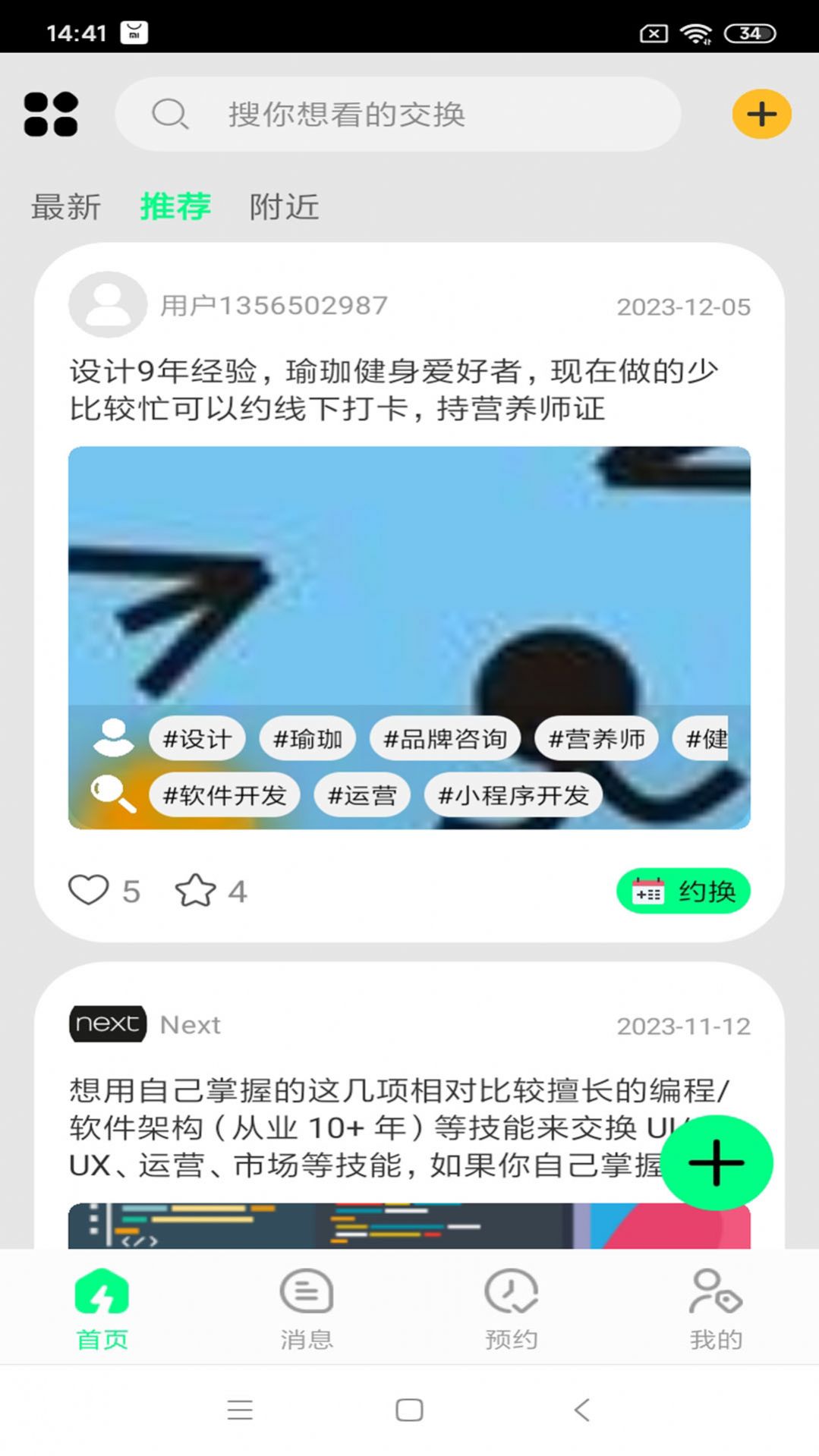The image size is (819, 1456).
Task: Open the four-dot grid menu icon
Action: point(51,115)
